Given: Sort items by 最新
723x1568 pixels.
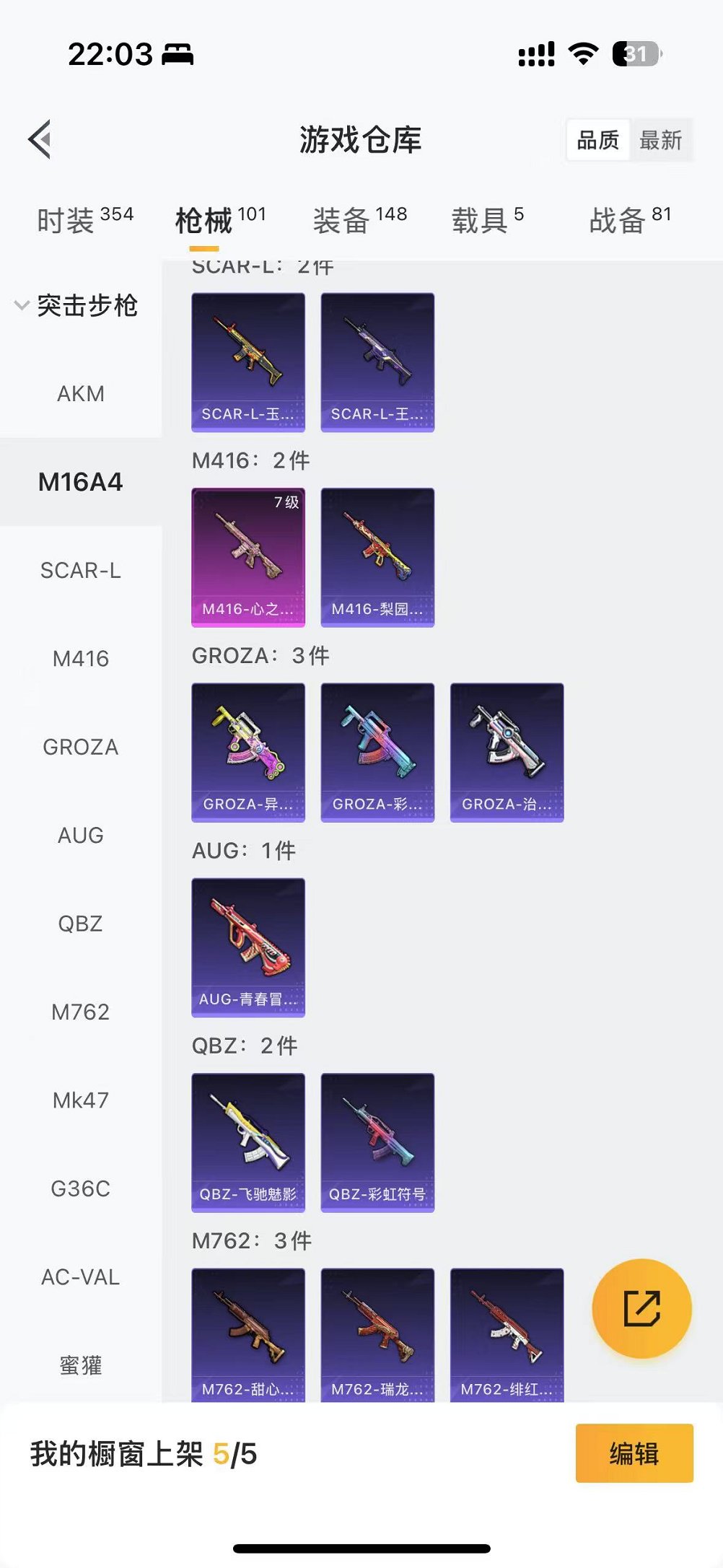Looking at the screenshot, I should (660, 140).
